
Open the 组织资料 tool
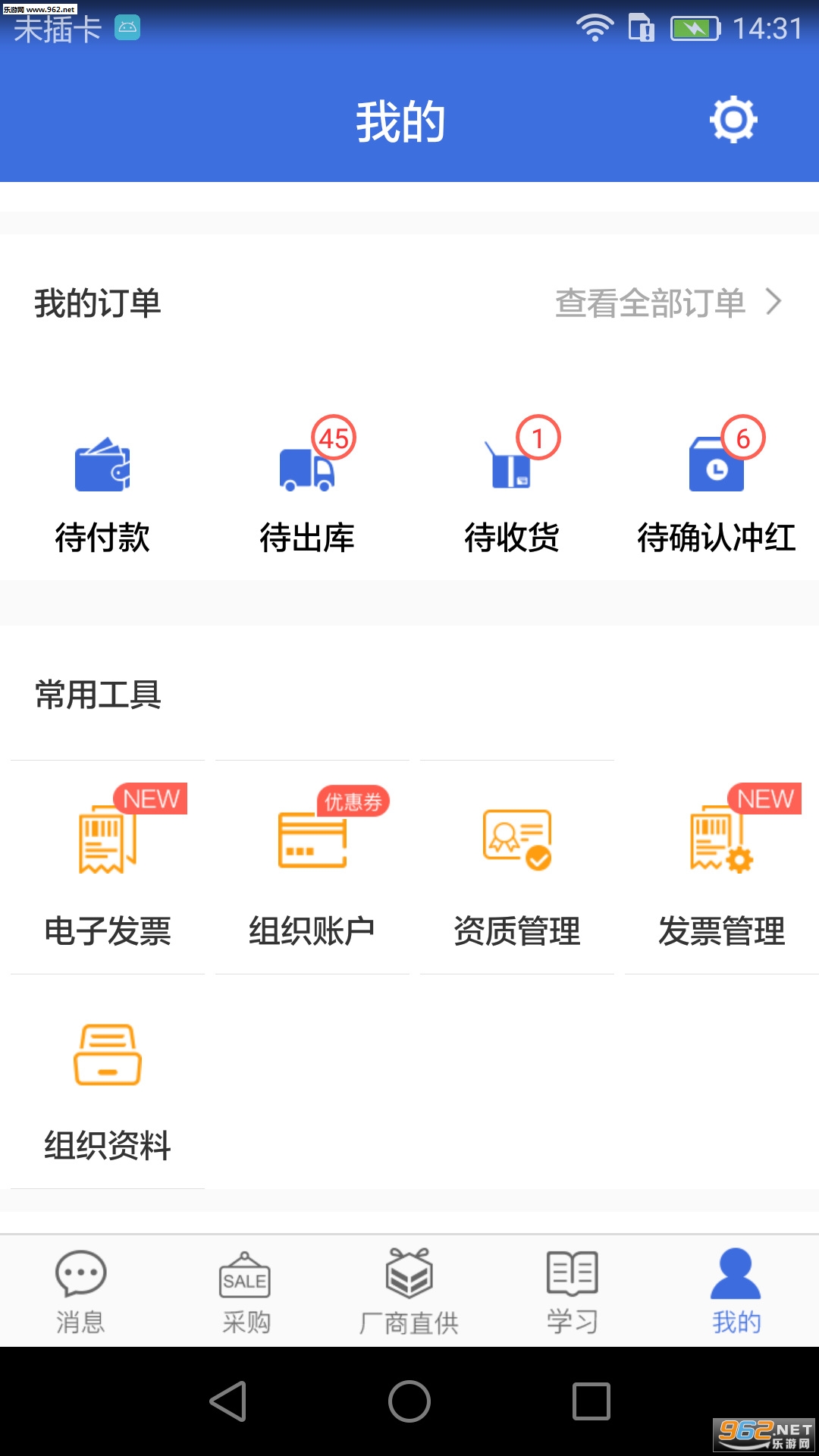(108, 1084)
